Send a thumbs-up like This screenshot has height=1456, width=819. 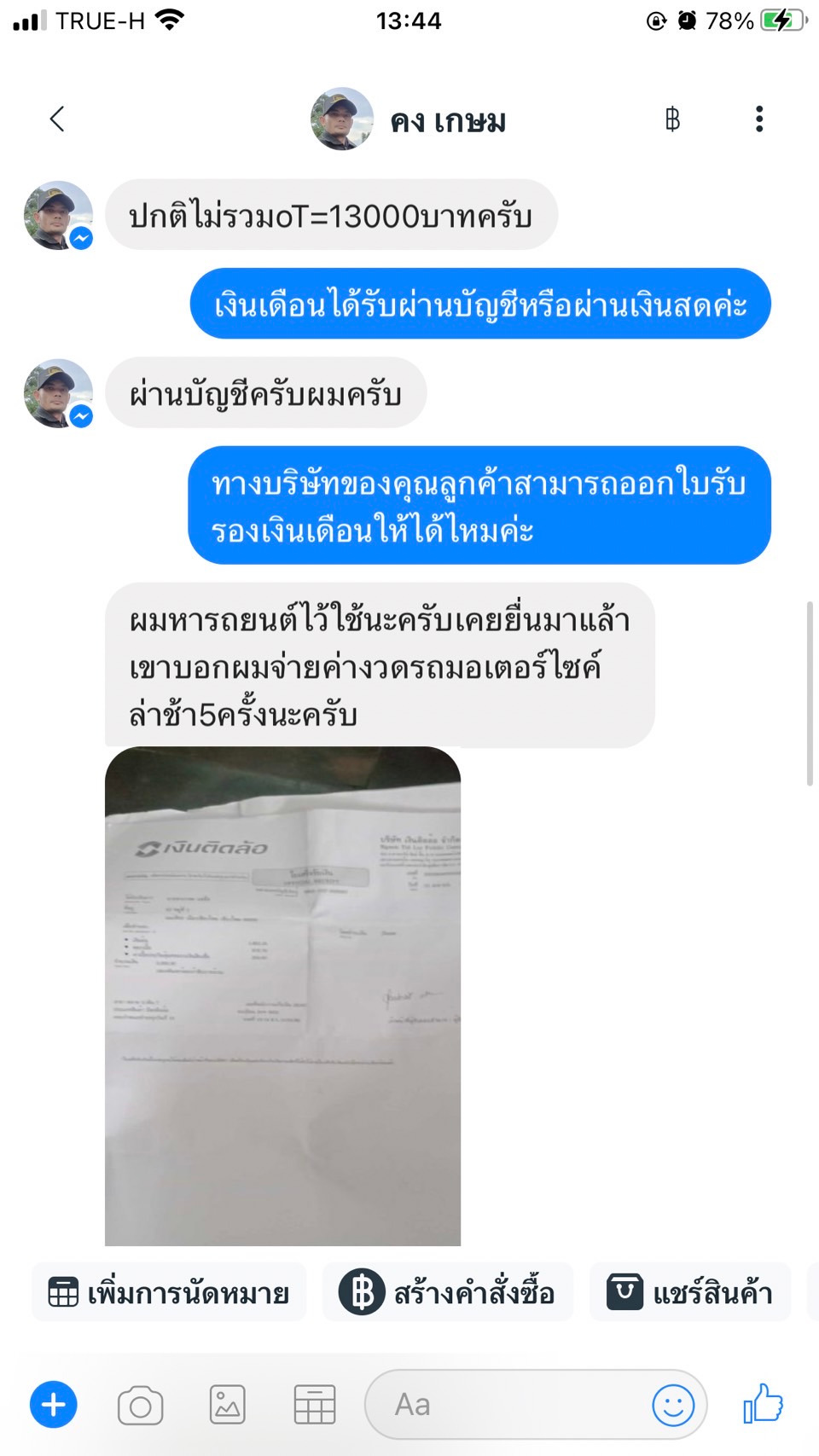[x=763, y=1403]
